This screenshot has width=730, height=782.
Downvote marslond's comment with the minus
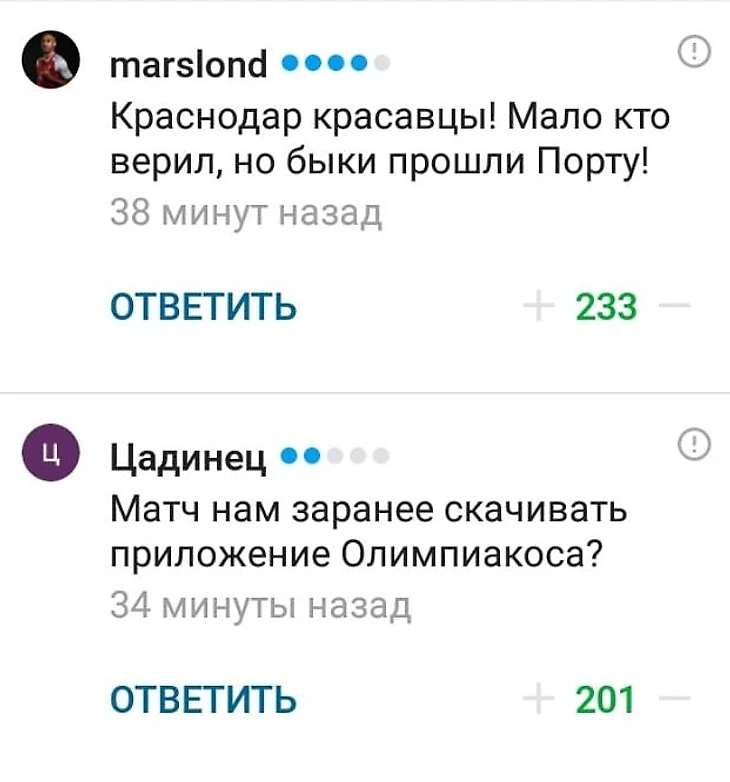tap(676, 307)
